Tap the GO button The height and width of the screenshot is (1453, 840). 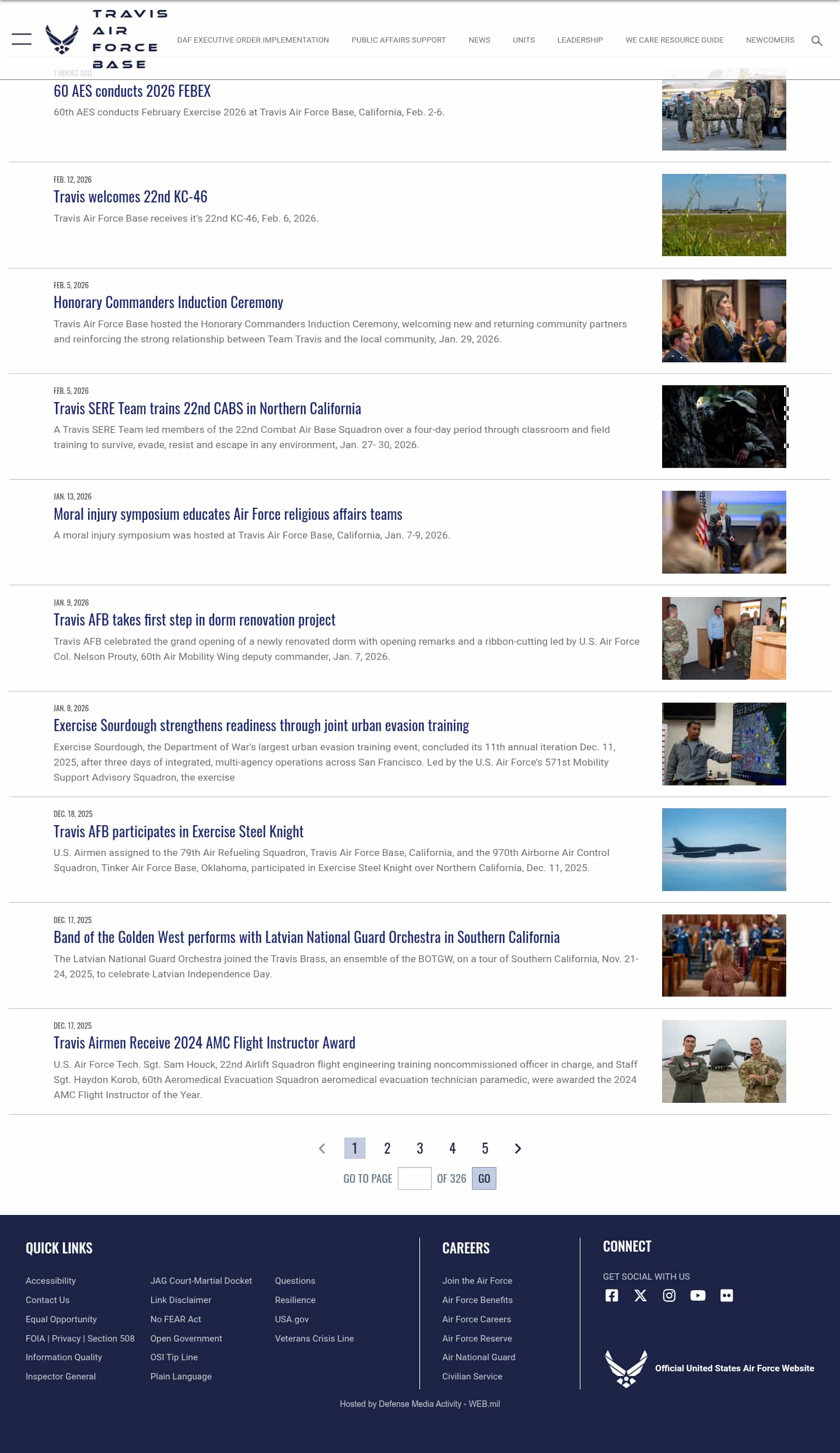(484, 1178)
